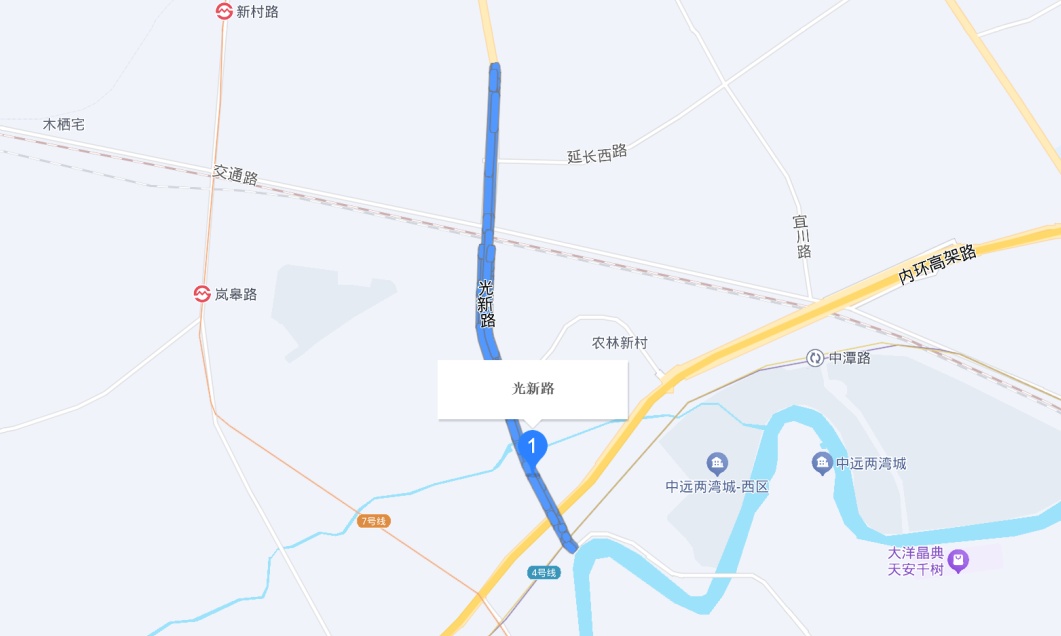
Task: Open the 大洋晶典天安千树 shopping marker
Action: (x=959, y=561)
